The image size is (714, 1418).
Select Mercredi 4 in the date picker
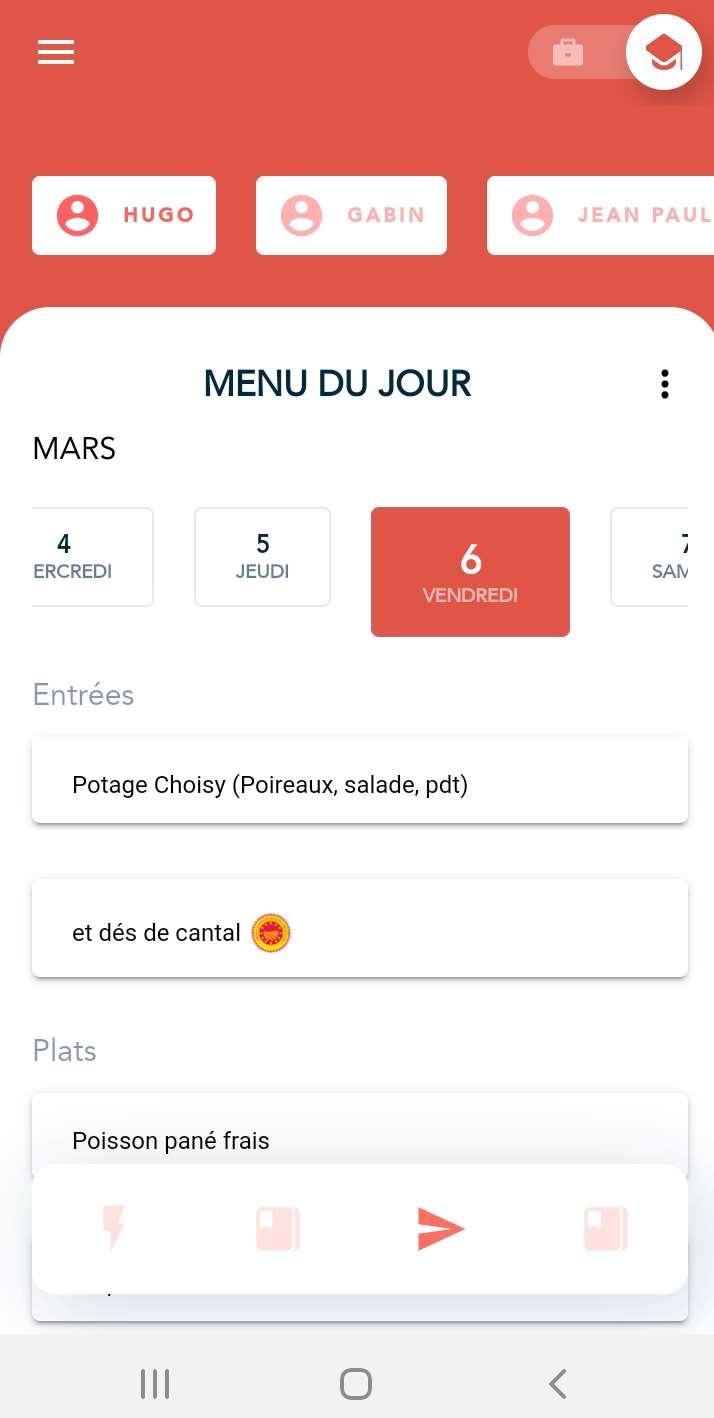click(x=92, y=557)
